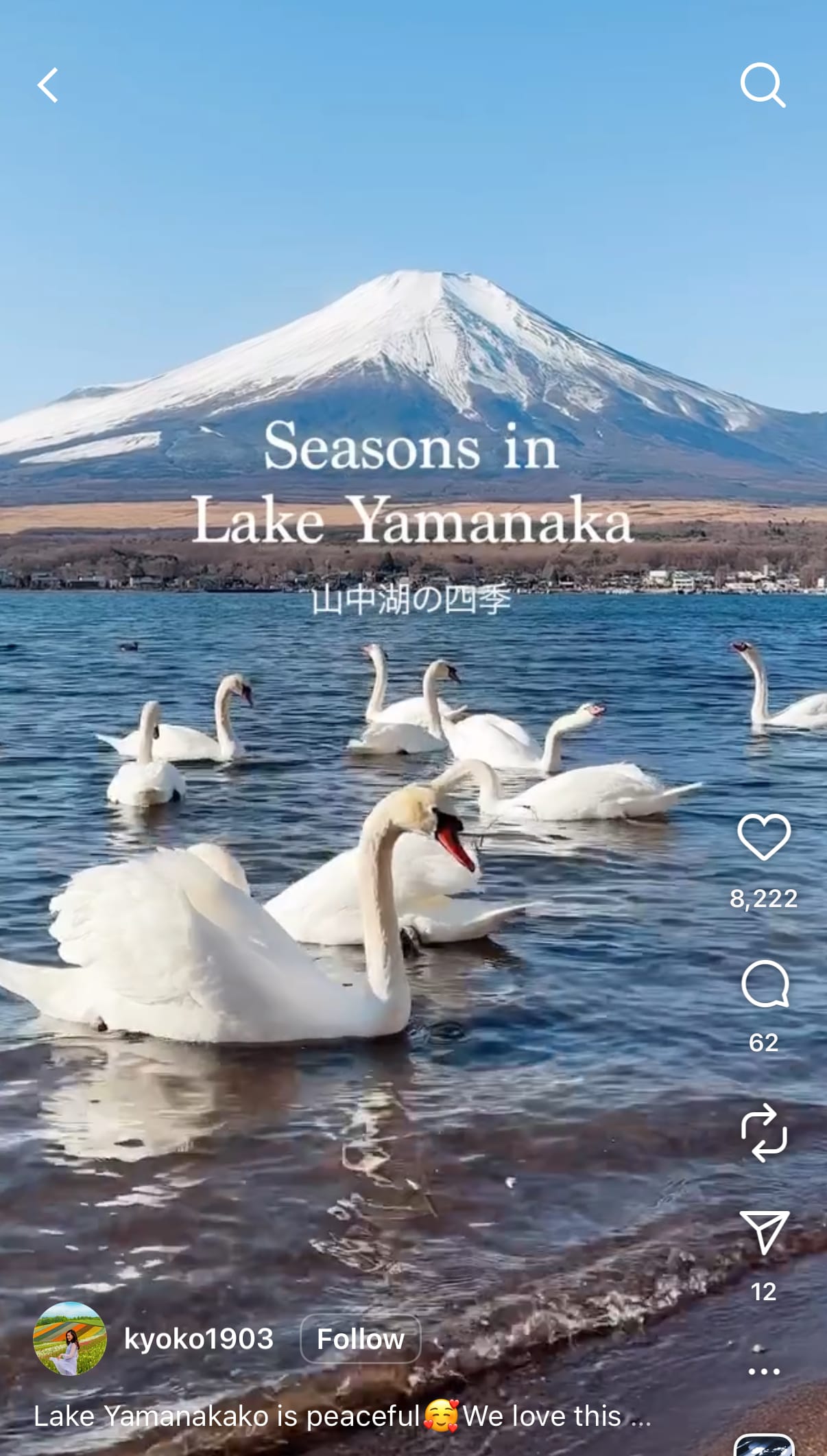The height and width of the screenshot is (1456, 827).
Task: Visit the kyoko1903 username link
Action: [199, 1339]
